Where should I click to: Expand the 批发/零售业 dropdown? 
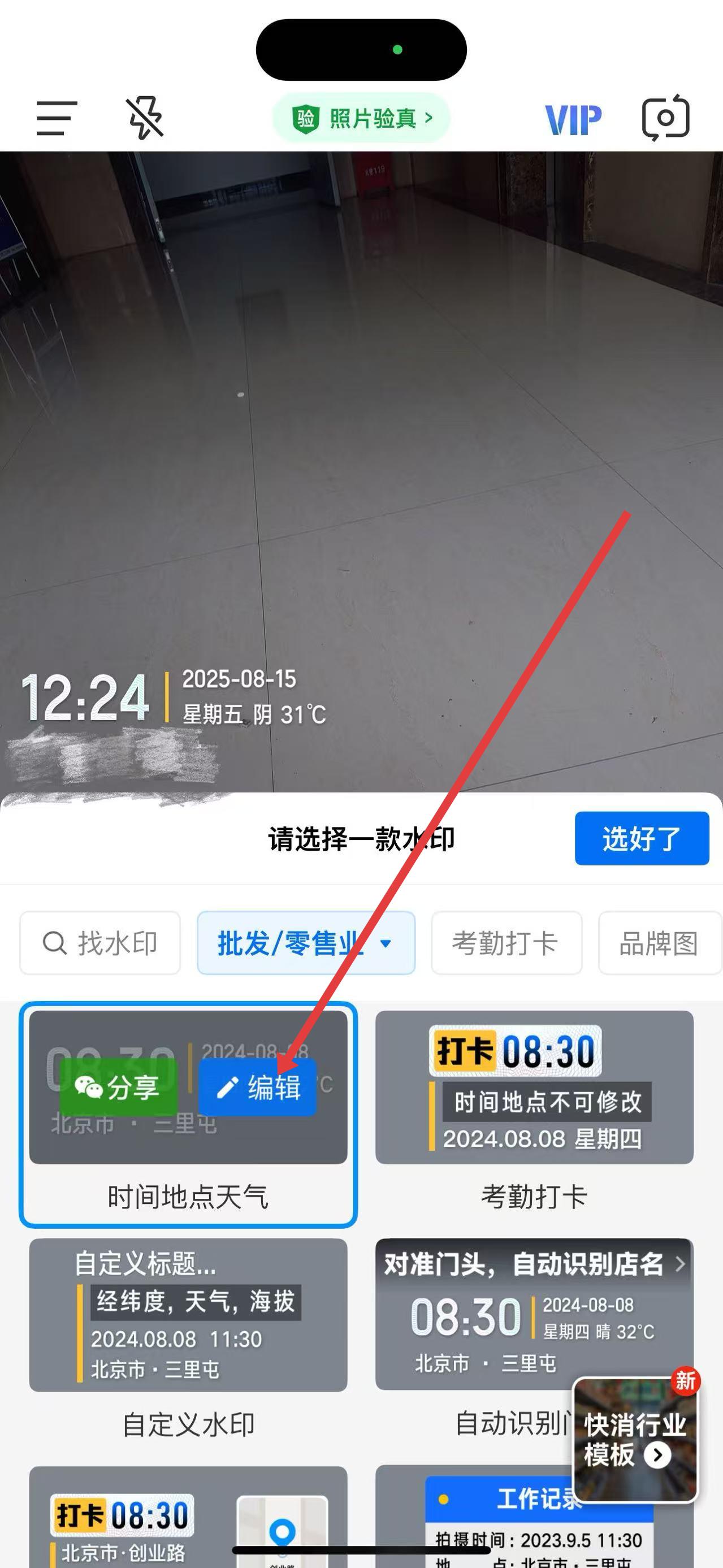click(305, 943)
